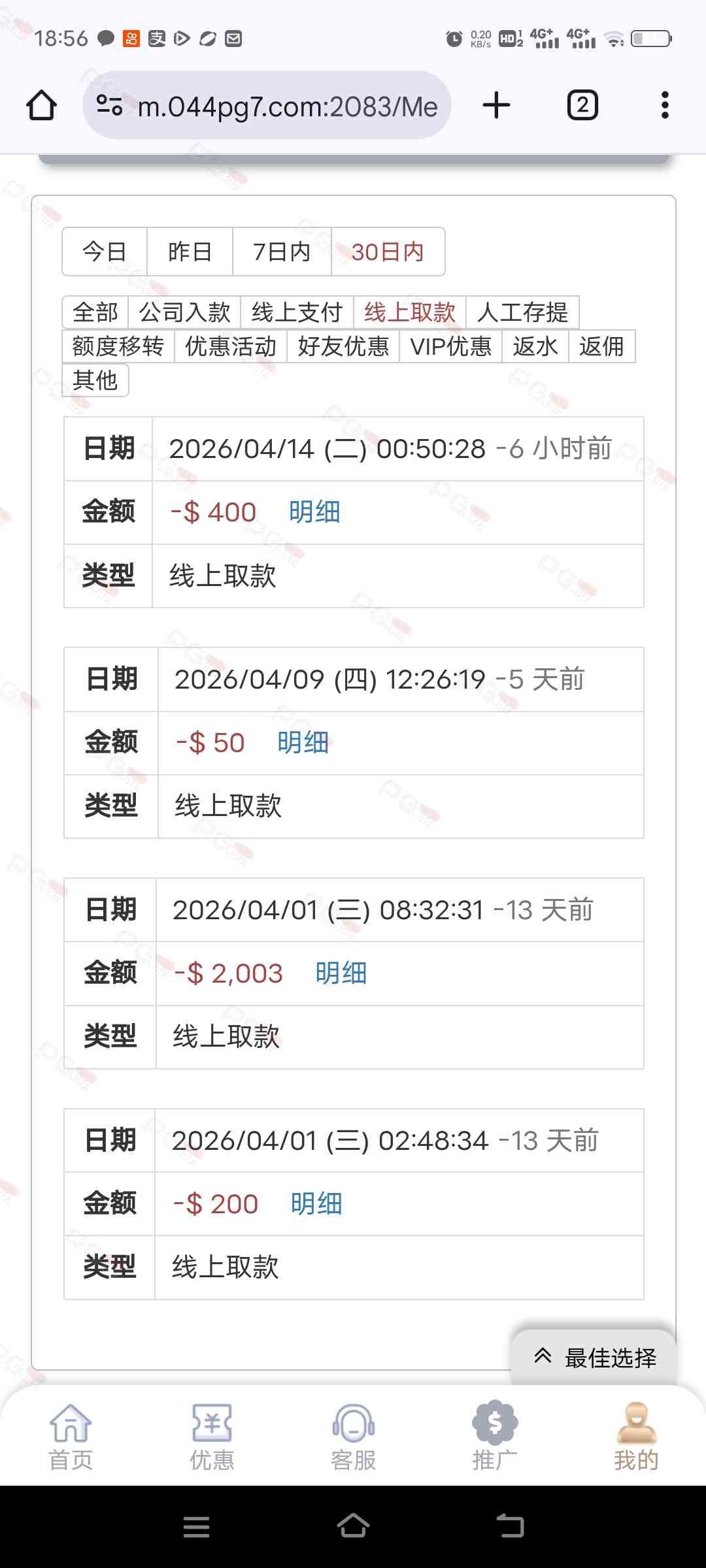This screenshot has height=1568, width=706.
Task: Switch to the 7日内 date range
Action: [282, 252]
